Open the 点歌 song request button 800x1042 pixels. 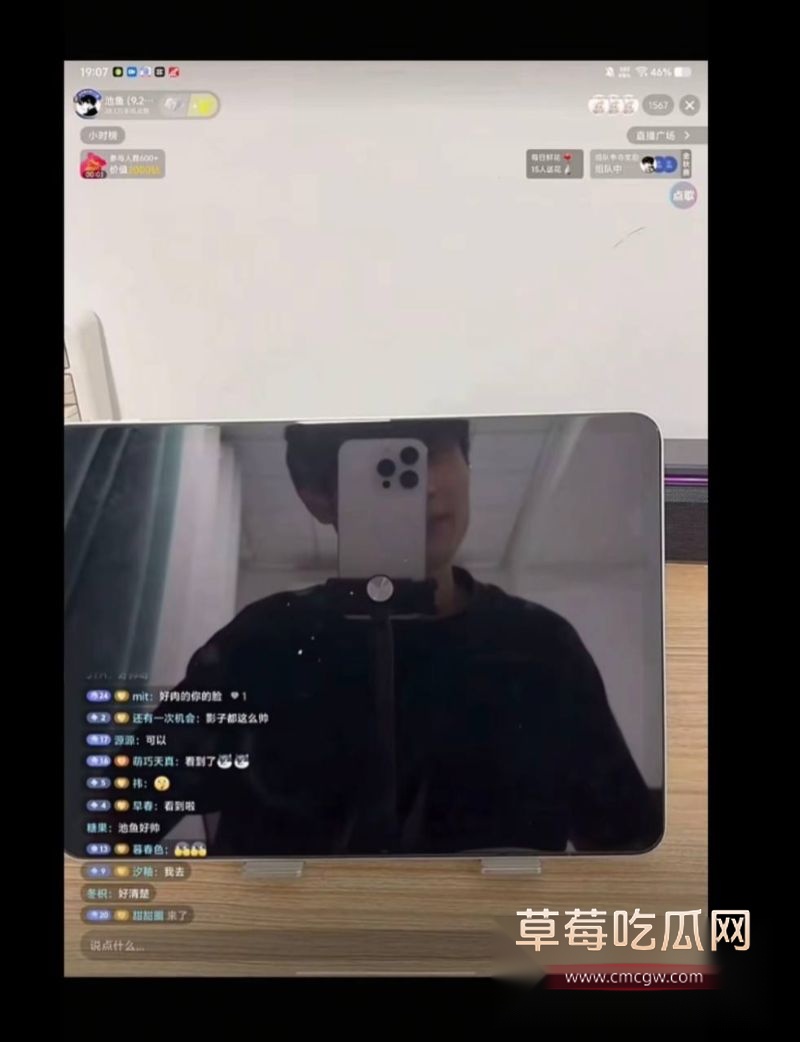(683, 196)
